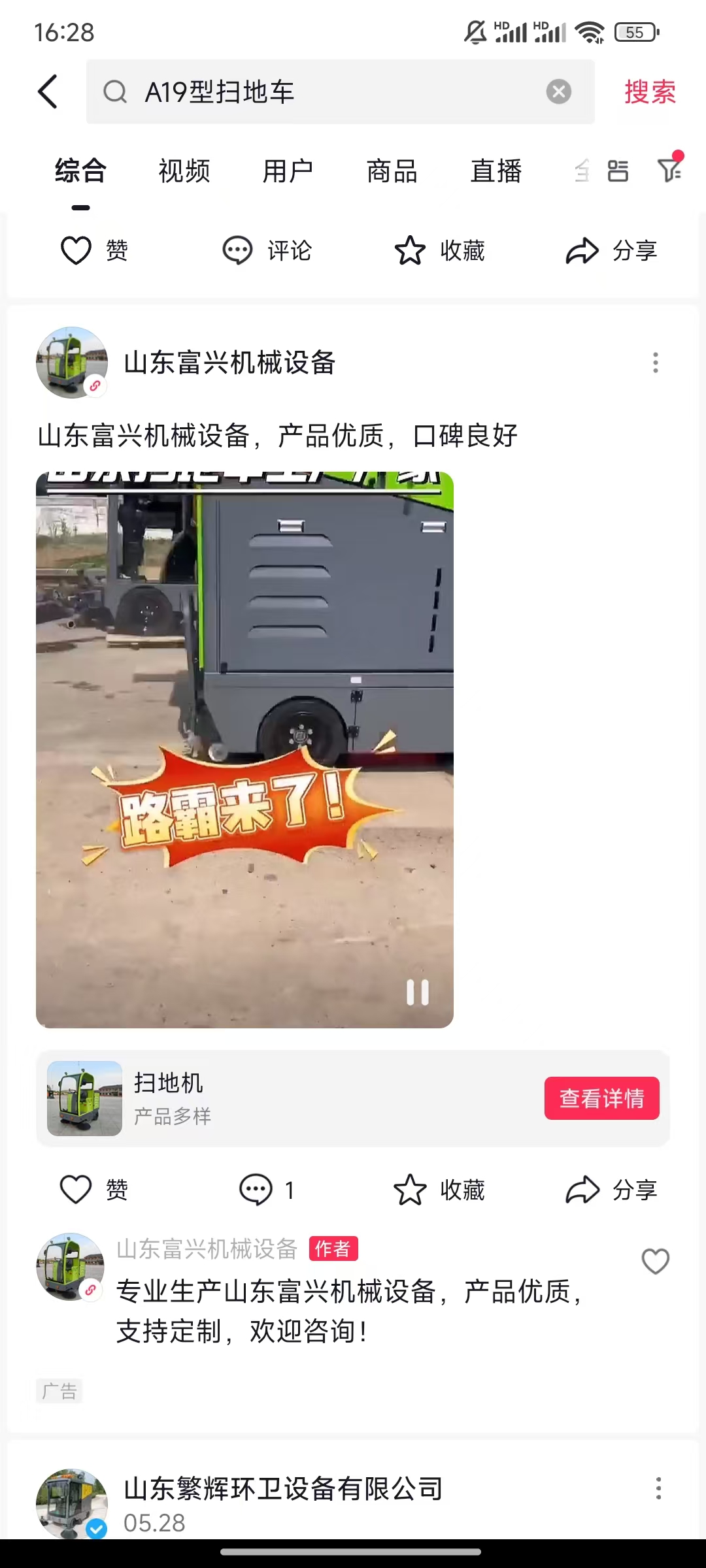Open the search input field
706x1568 pixels.
click(x=327, y=91)
